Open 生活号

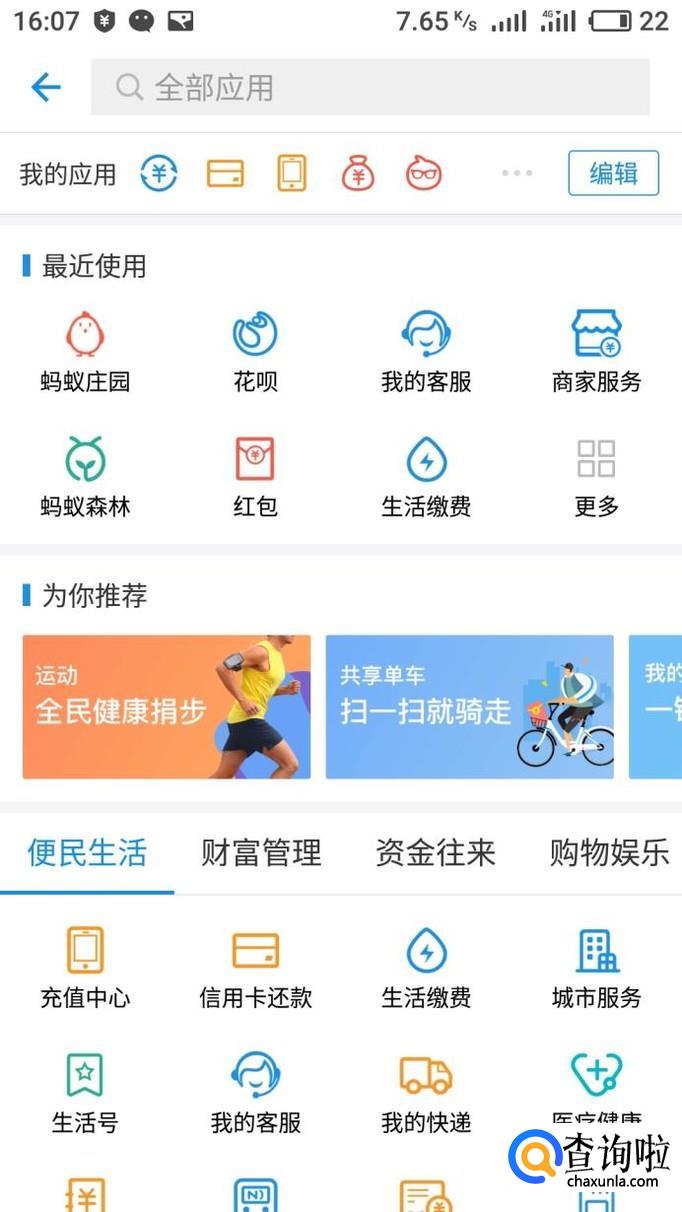tap(85, 1091)
